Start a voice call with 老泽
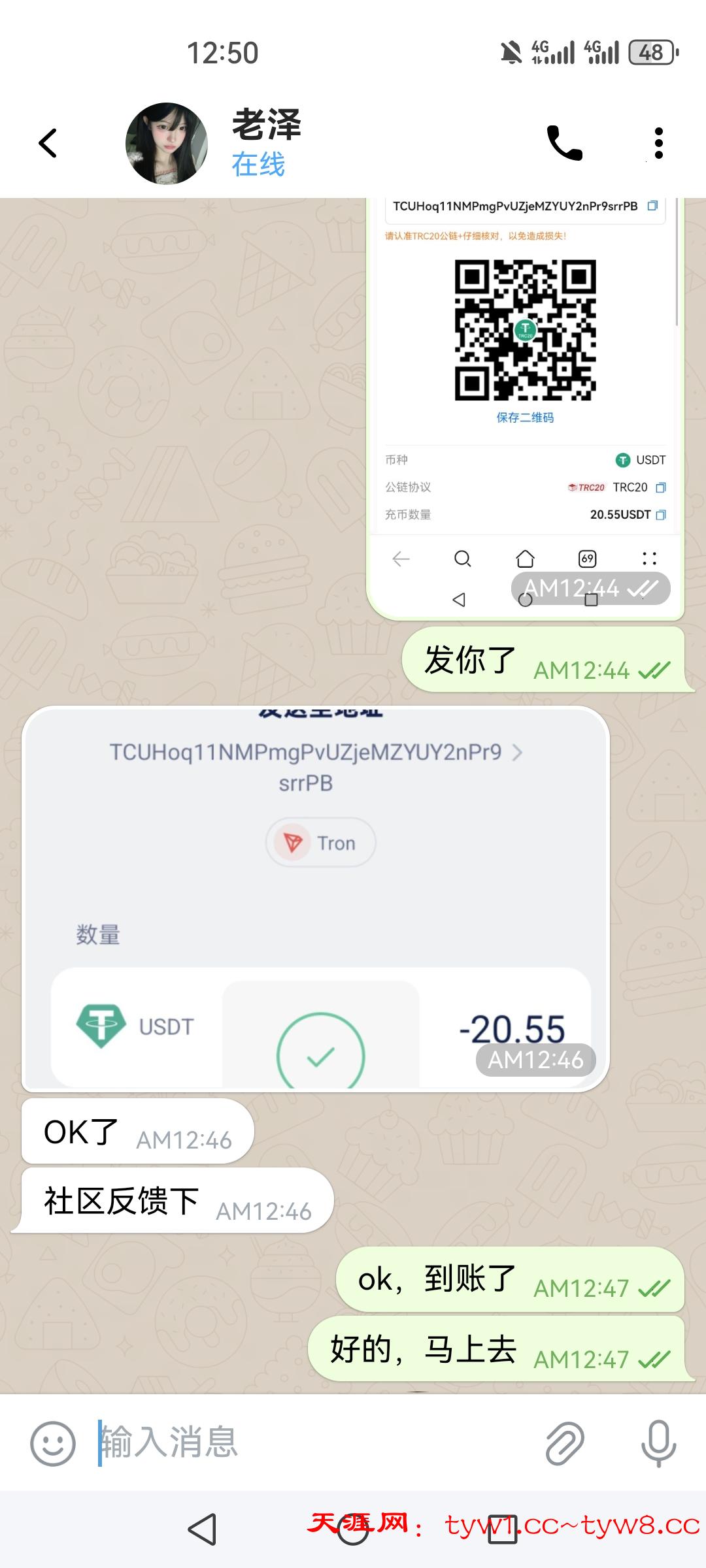 [x=564, y=143]
